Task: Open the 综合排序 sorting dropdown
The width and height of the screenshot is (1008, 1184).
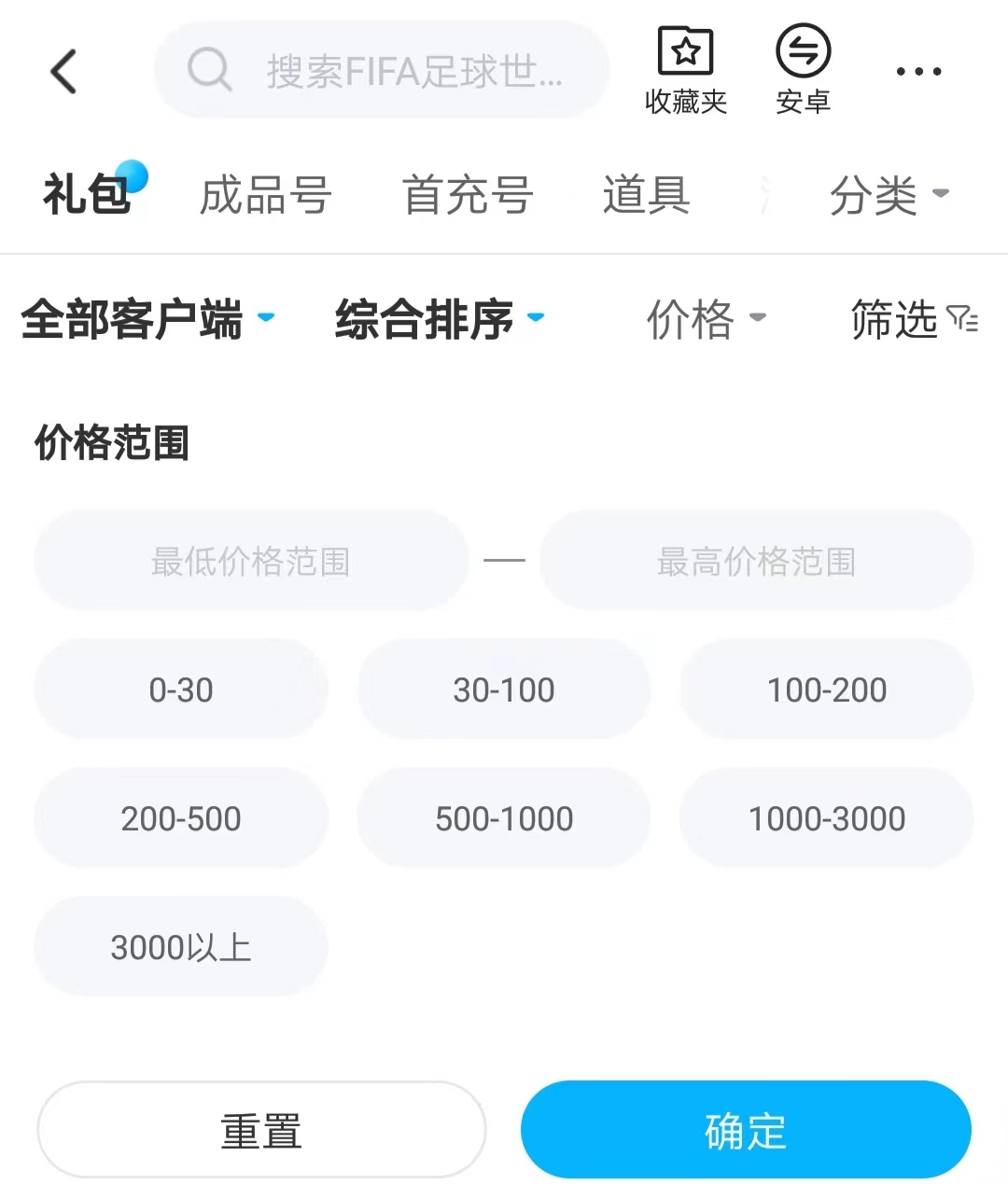Action: click(x=439, y=319)
